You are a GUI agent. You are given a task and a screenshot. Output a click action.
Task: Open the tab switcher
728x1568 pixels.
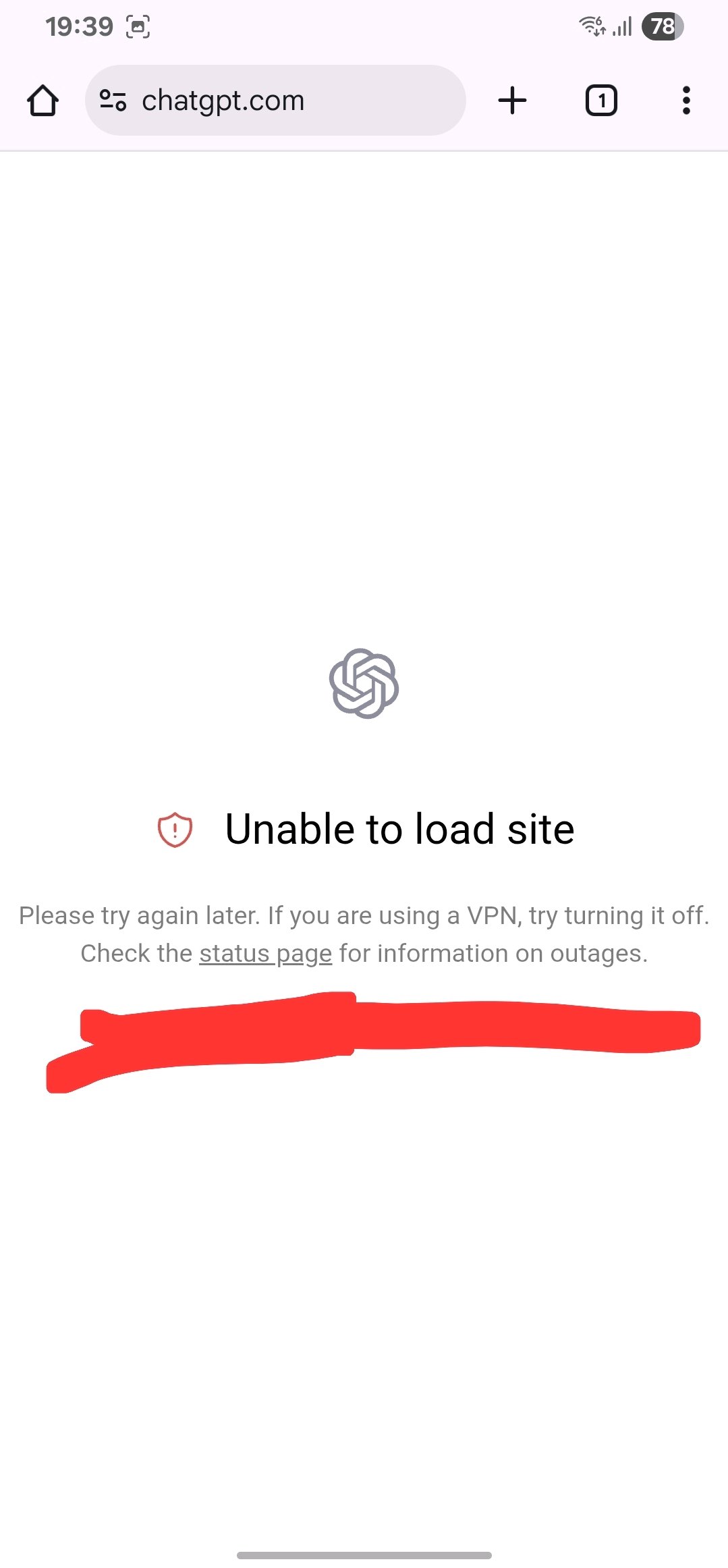[601, 101]
